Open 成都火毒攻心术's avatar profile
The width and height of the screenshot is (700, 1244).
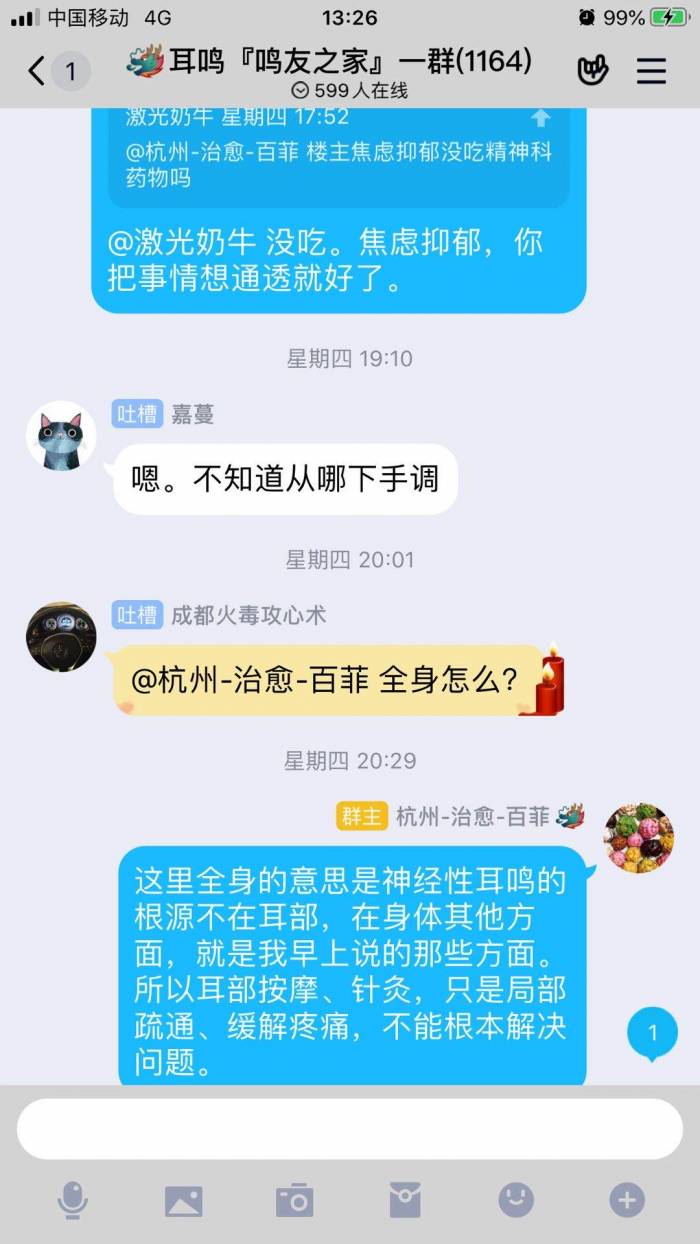point(61,637)
